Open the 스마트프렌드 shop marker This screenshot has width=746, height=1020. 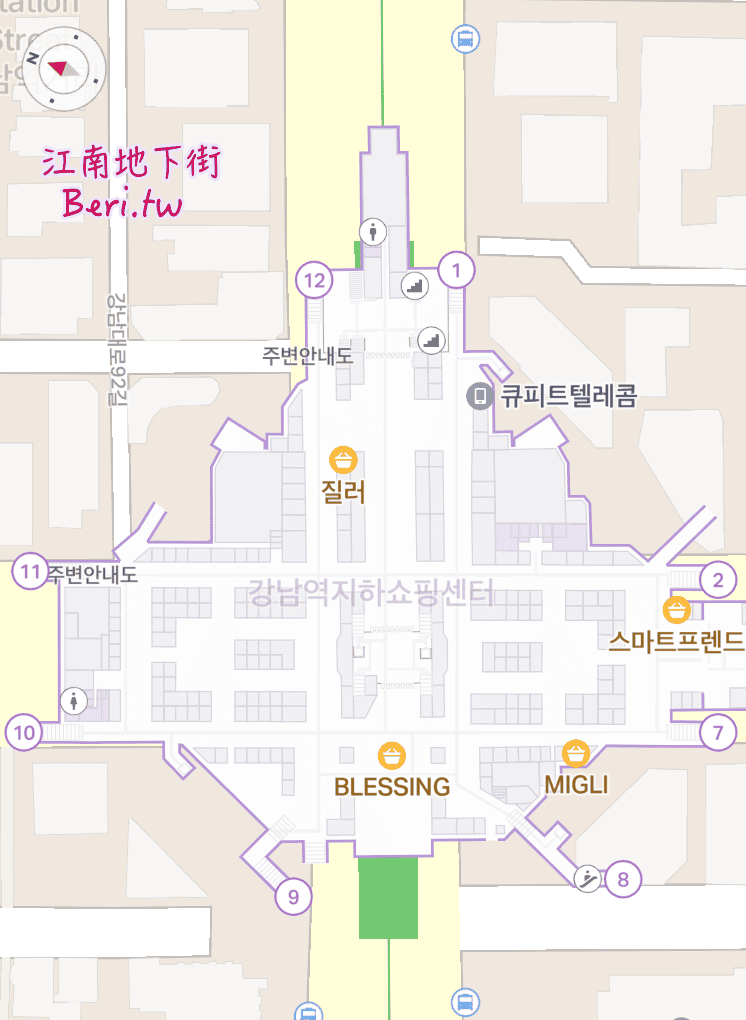coord(677,609)
